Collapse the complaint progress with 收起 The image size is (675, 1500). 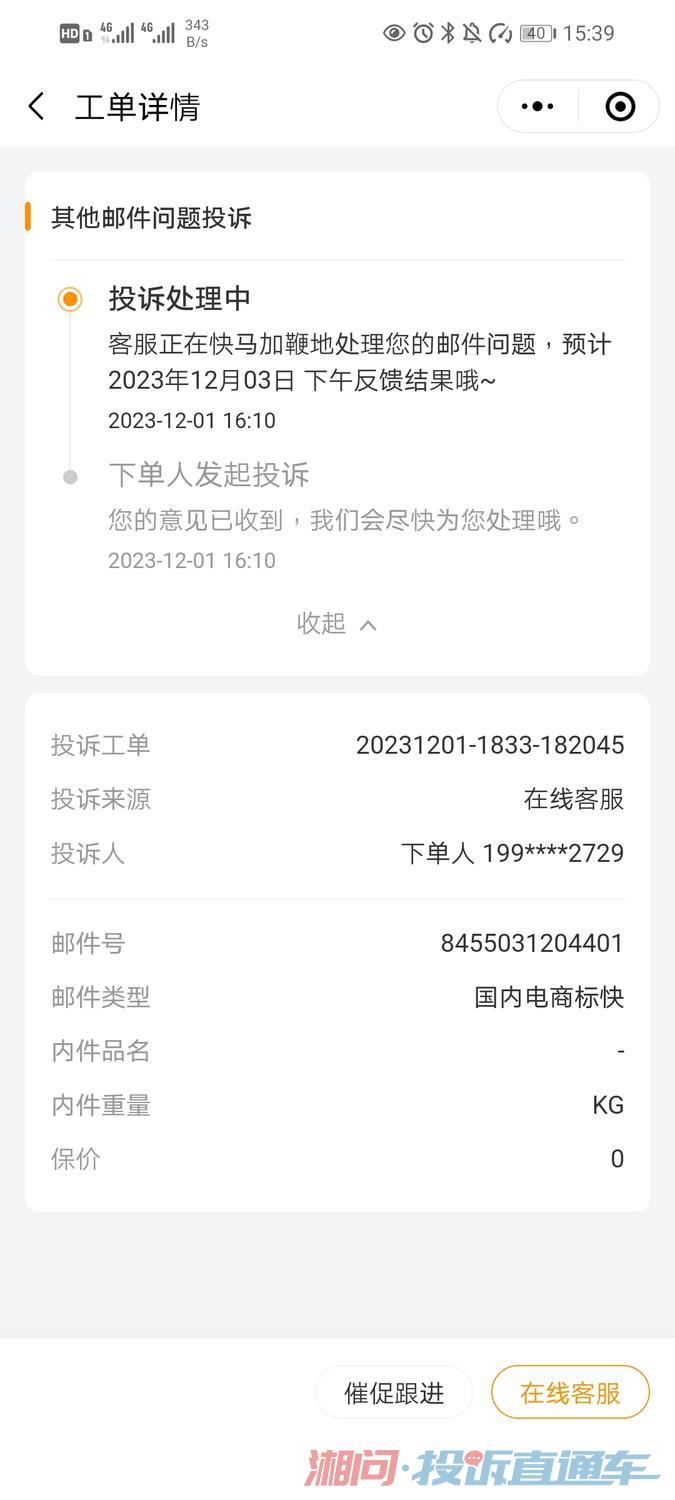(x=337, y=624)
